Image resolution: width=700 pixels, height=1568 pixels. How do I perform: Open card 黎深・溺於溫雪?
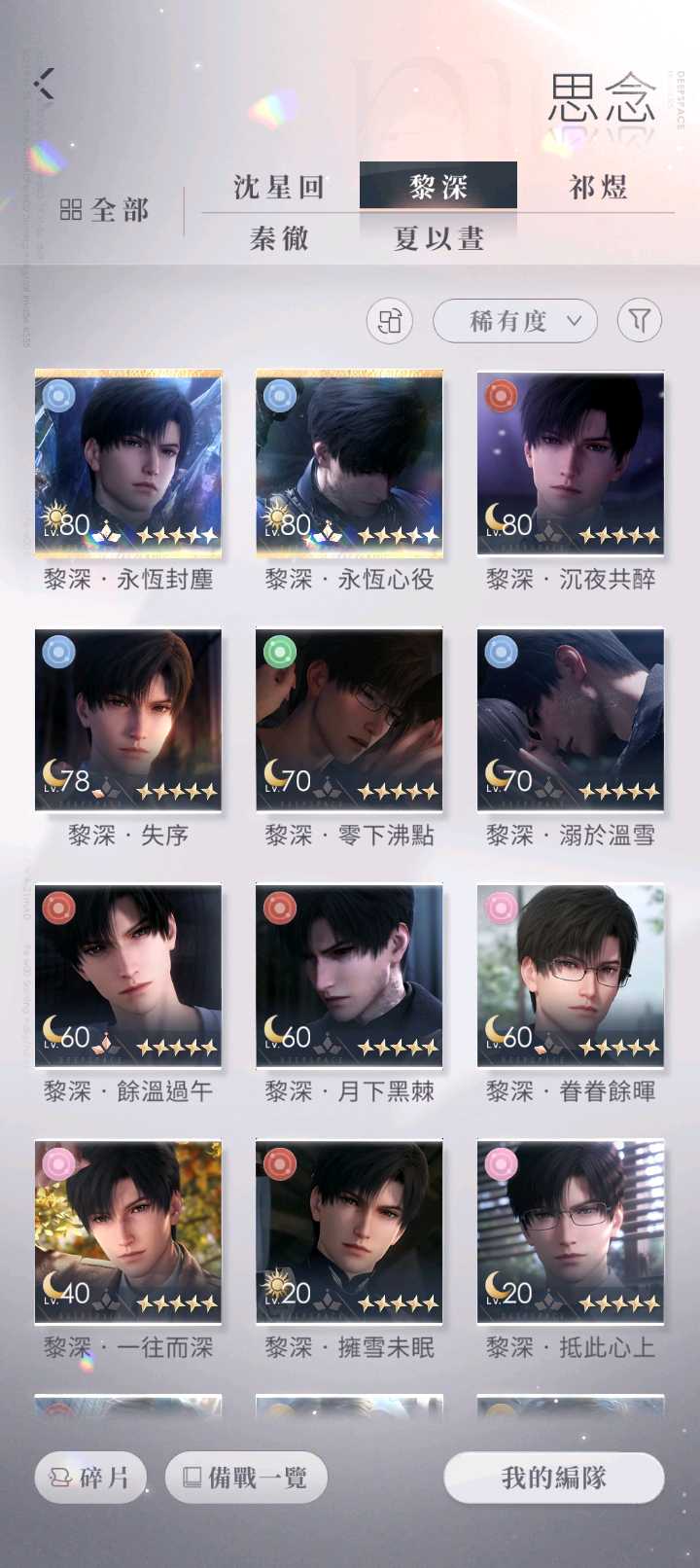pyautogui.click(x=571, y=720)
